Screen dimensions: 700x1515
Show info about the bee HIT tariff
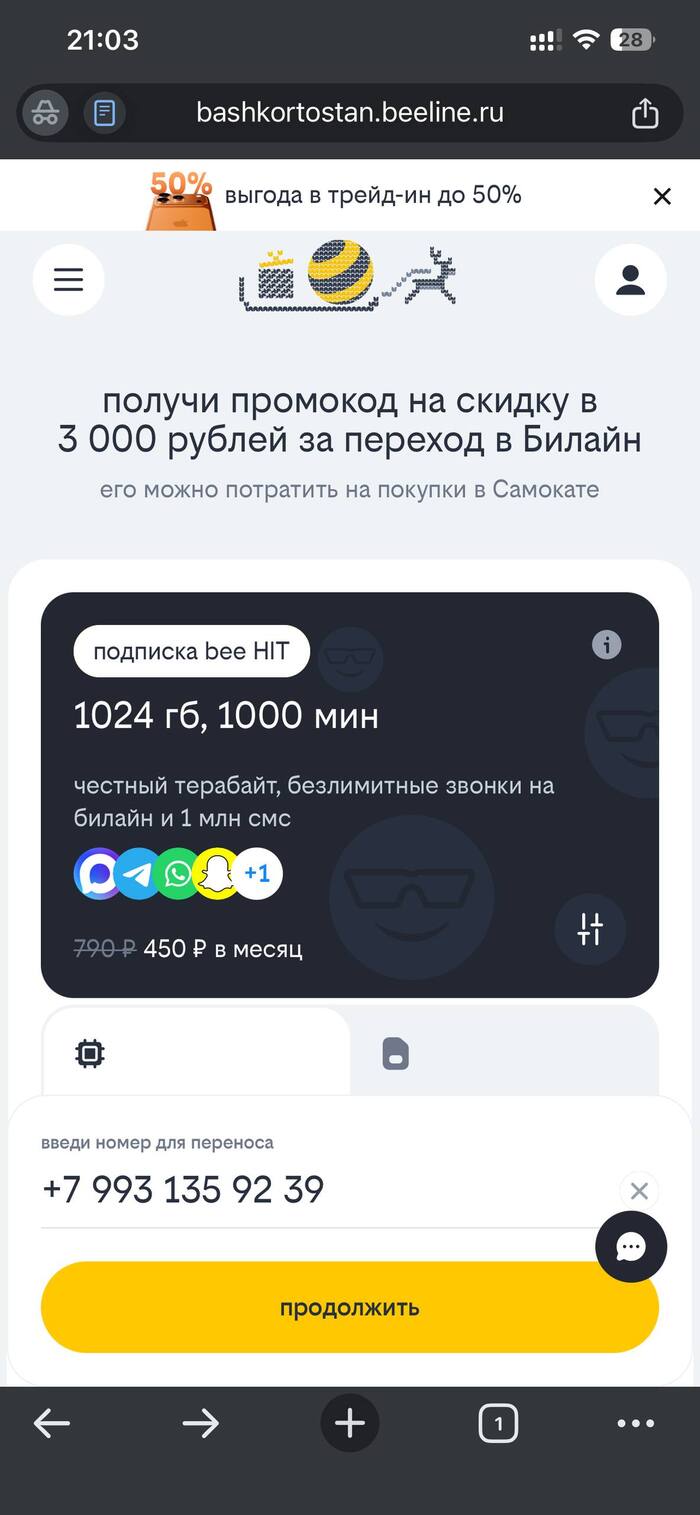click(x=606, y=645)
